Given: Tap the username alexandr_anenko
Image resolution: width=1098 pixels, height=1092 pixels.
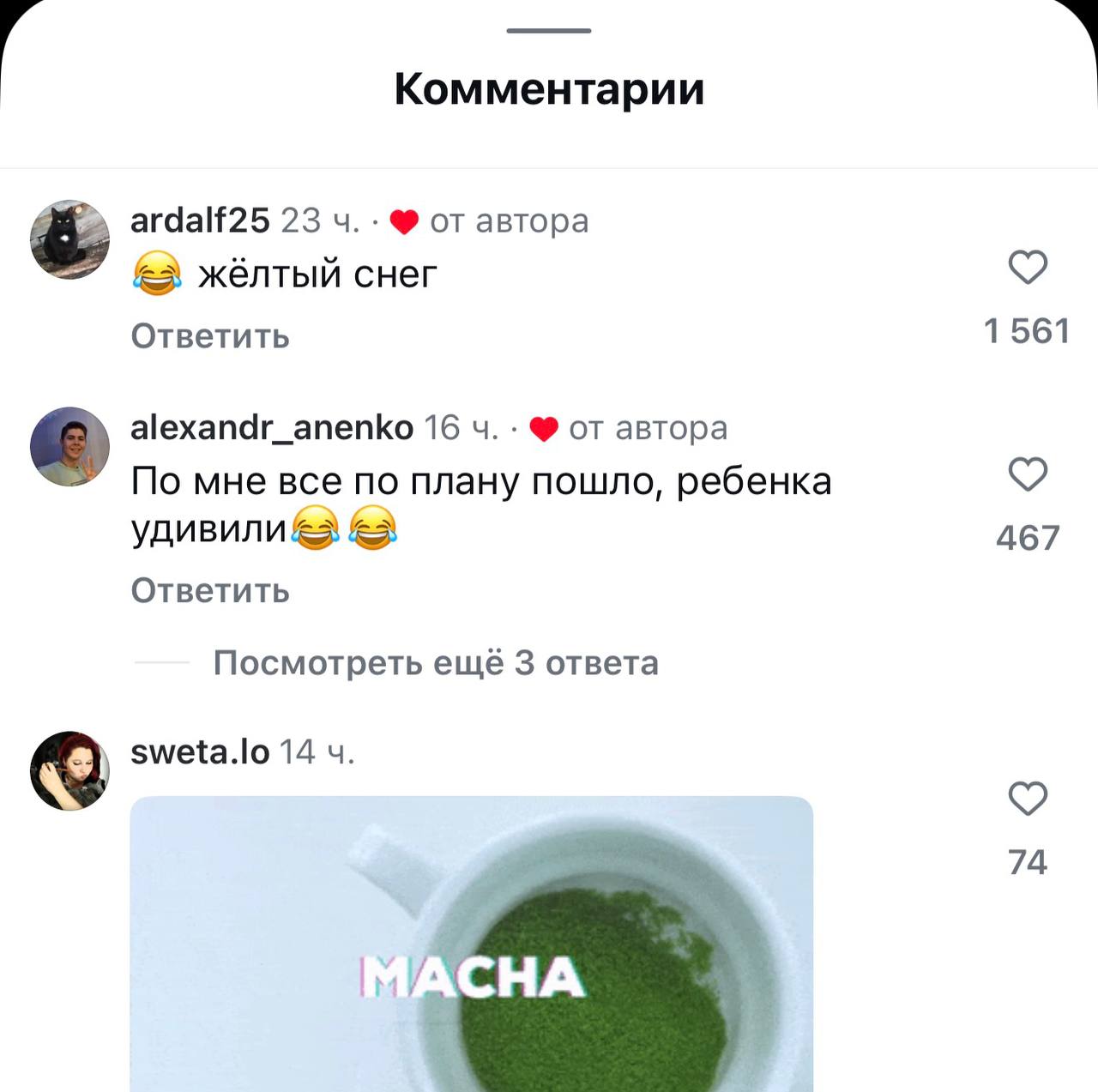Looking at the screenshot, I should coord(271,427).
